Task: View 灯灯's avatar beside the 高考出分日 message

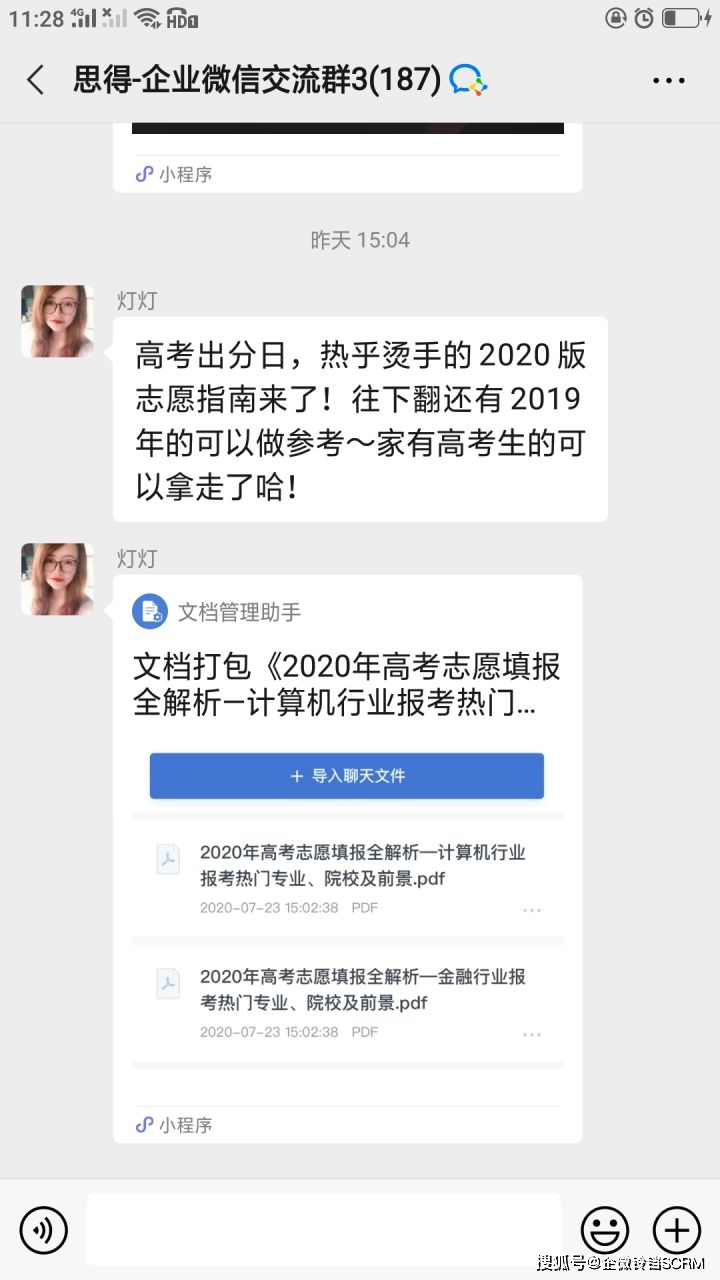Action: point(57,321)
